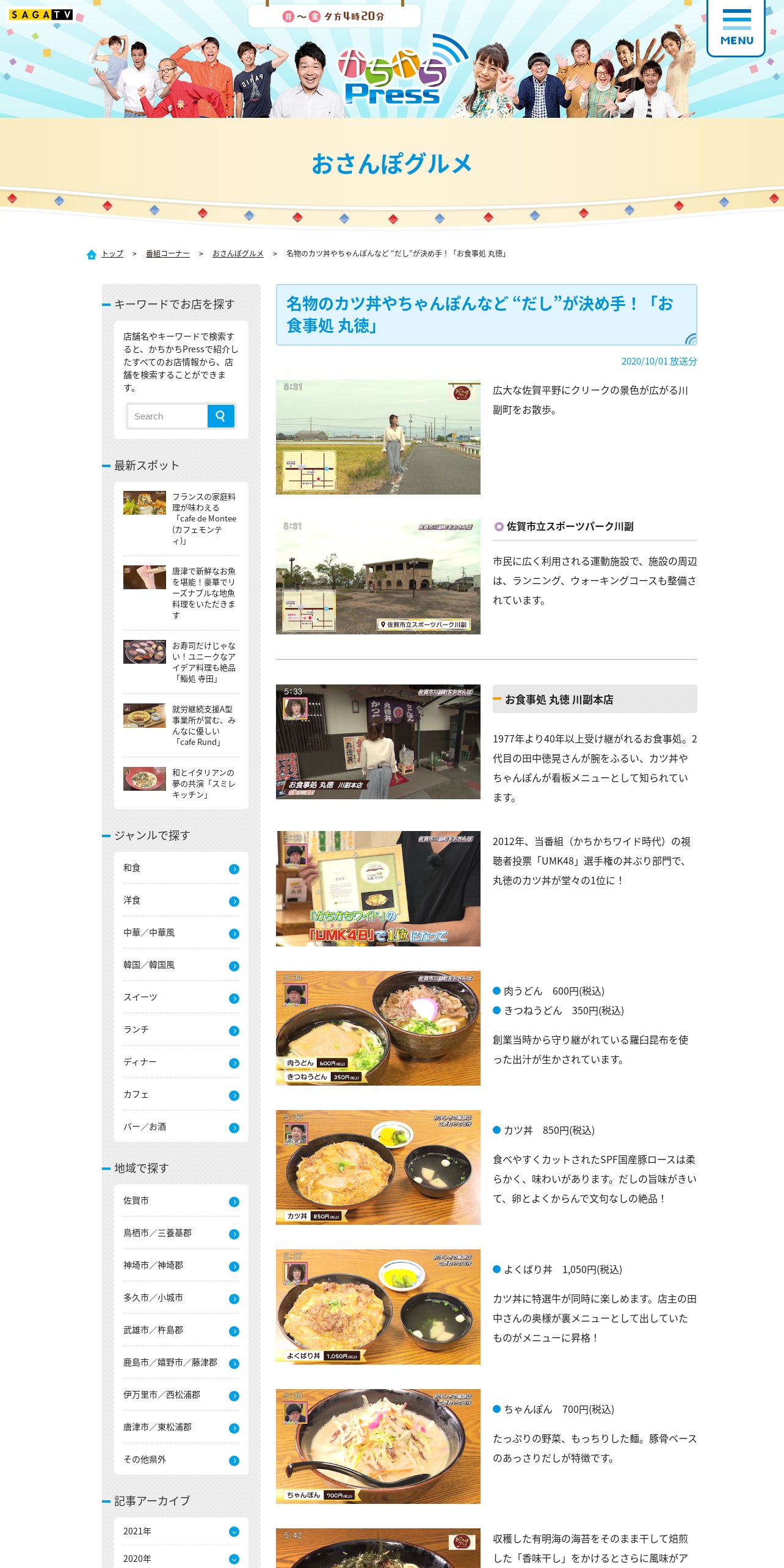Viewport: 784px width, 1568px height.
Task: Select the 和食 genre
Action: tap(181, 868)
